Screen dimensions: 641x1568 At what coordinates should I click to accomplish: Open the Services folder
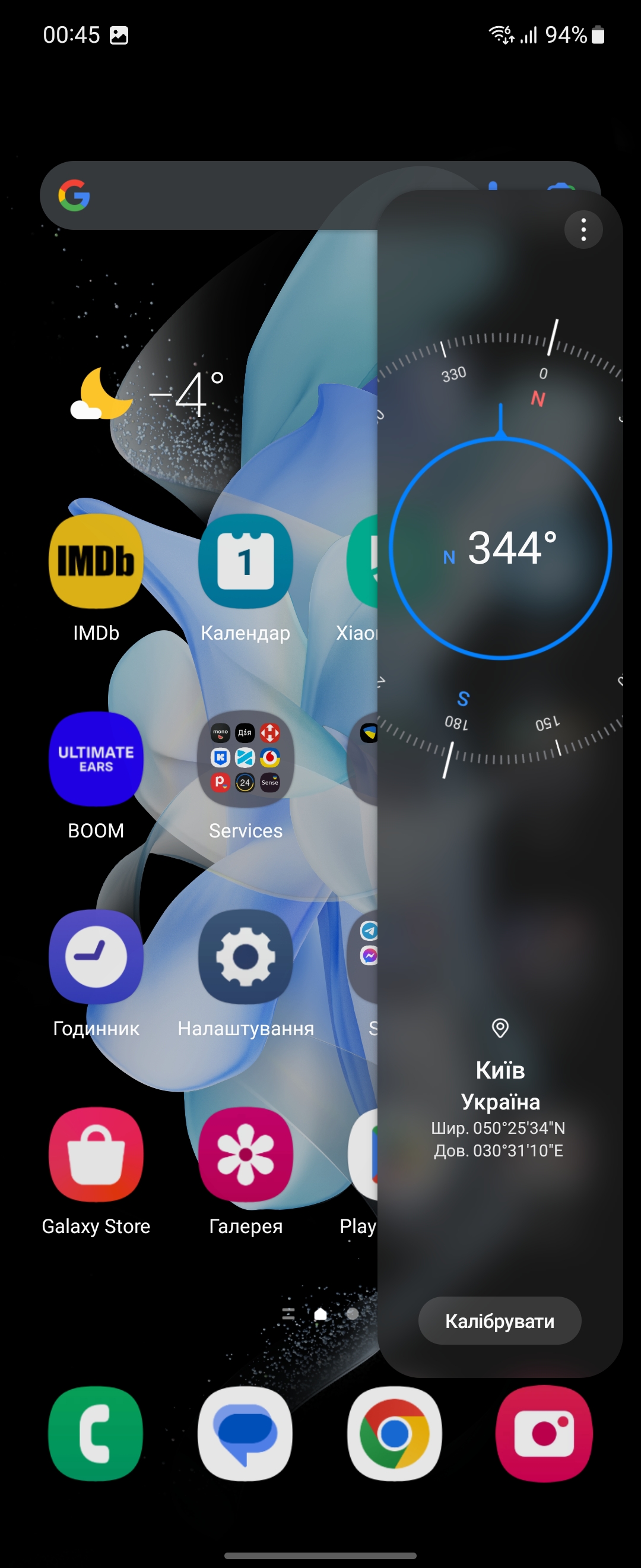tap(245, 759)
